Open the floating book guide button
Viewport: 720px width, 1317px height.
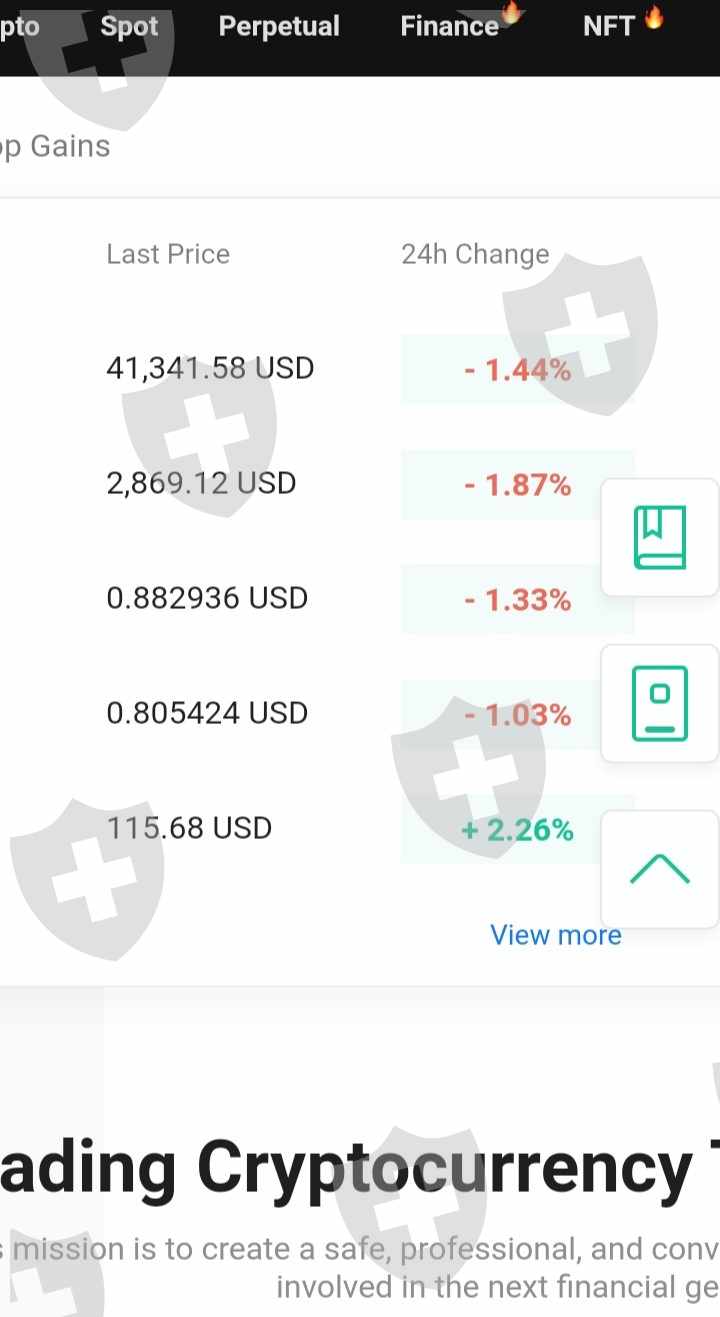pyautogui.click(x=660, y=538)
